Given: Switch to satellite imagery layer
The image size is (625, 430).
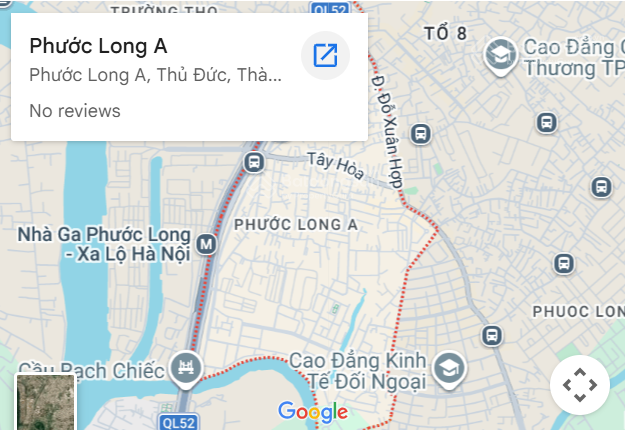Looking at the screenshot, I should click(x=45, y=401).
